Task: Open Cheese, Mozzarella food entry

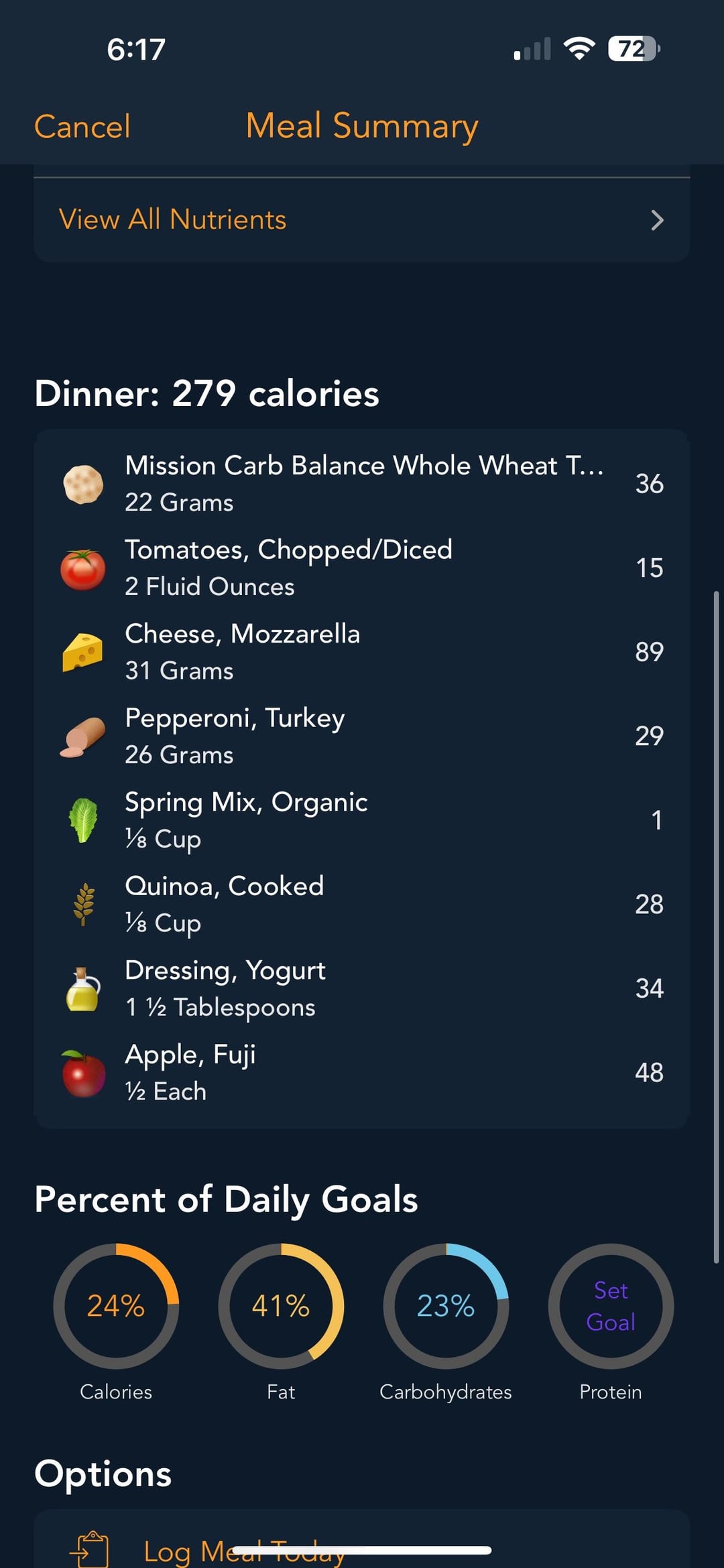Action: (x=362, y=652)
